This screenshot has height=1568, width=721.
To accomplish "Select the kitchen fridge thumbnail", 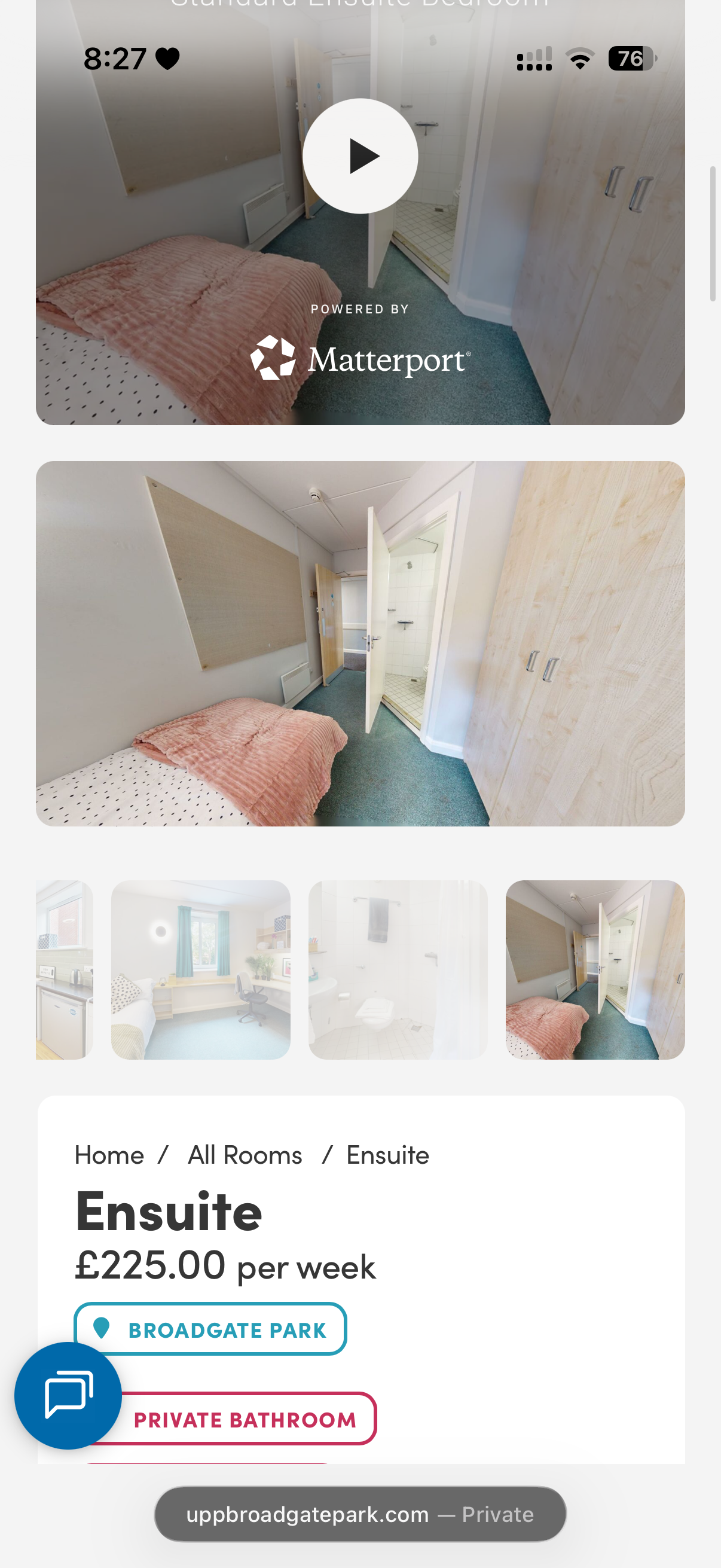I will (65, 969).
